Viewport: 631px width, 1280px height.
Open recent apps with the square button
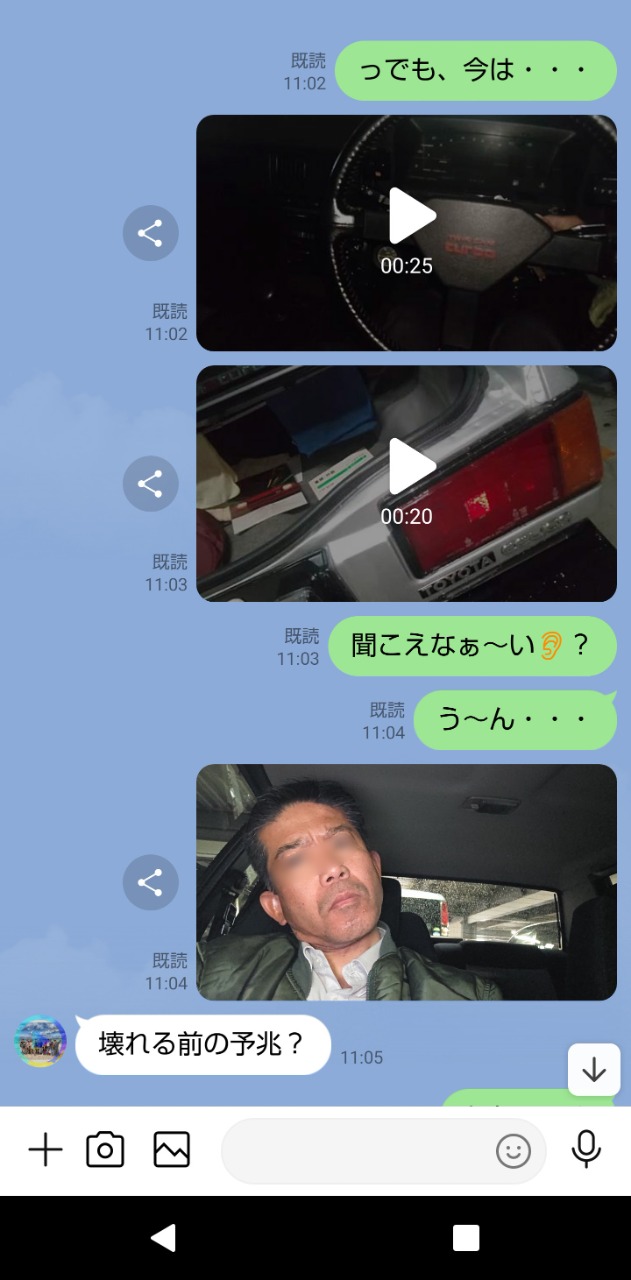[x=466, y=1238]
